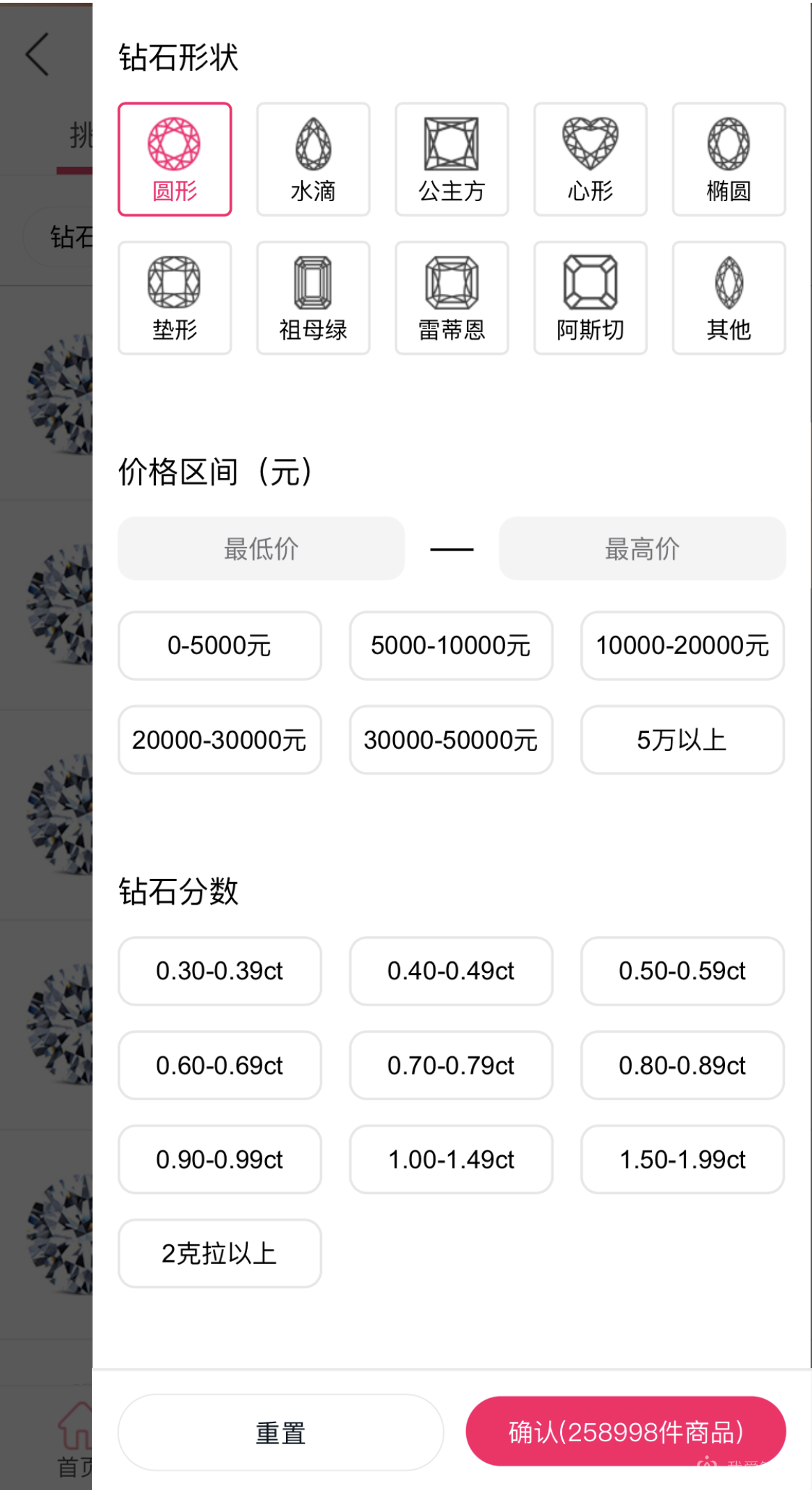Go back with the top-left arrow

pos(38,54)
